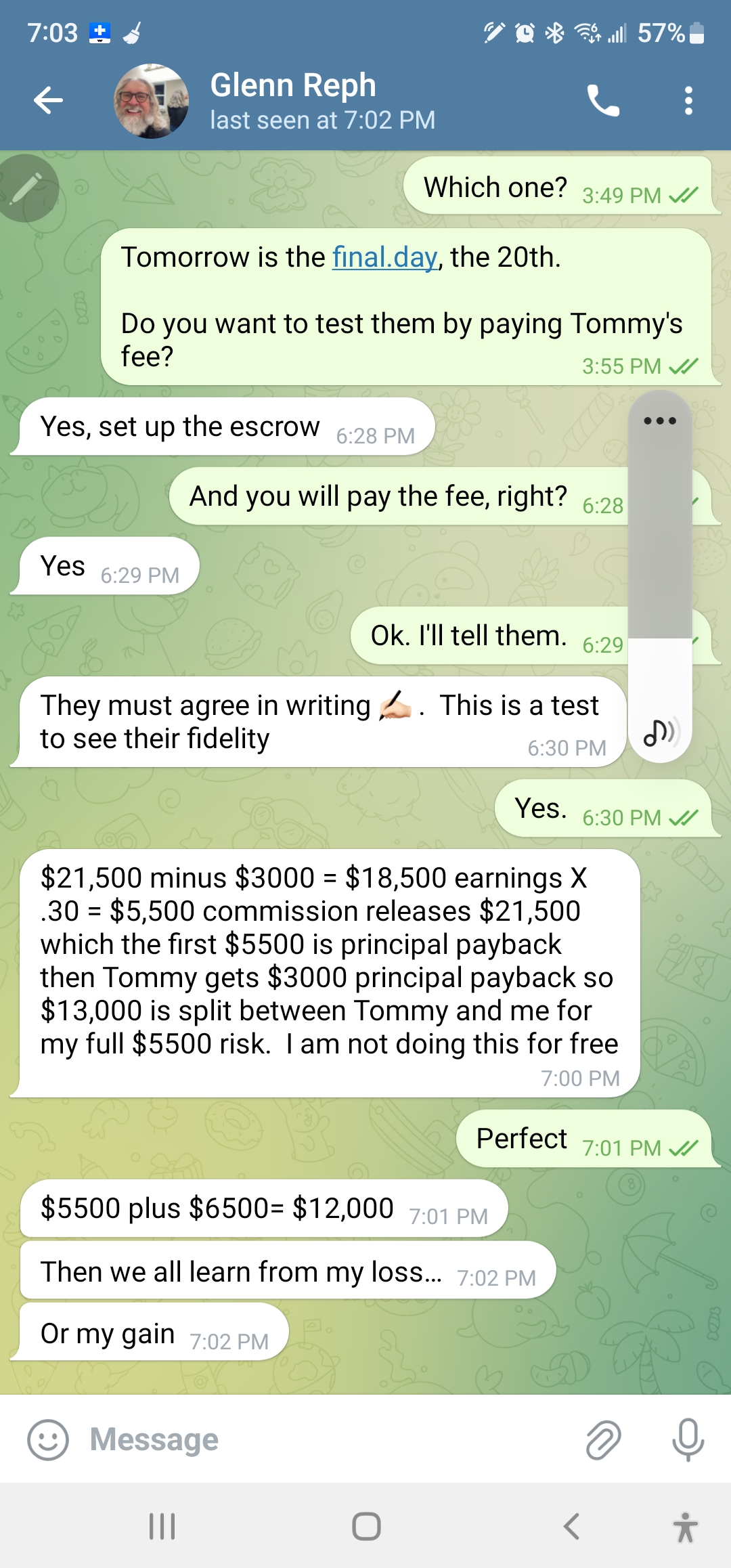Viewport: 731px width, 1568px height.
Task: Open the chat overflow menu
Action: (688, 101)
